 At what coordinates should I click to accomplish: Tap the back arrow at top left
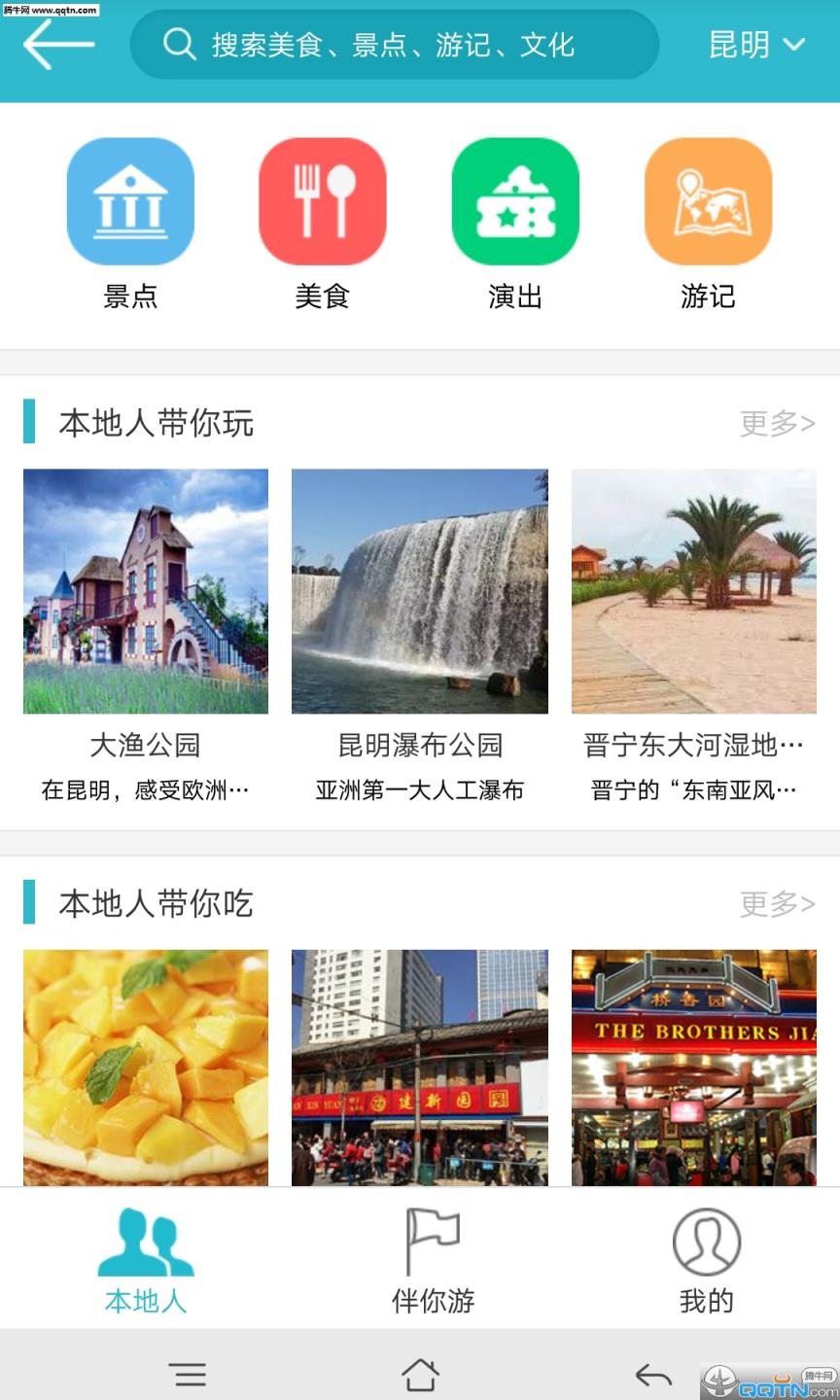coord(53,44)
